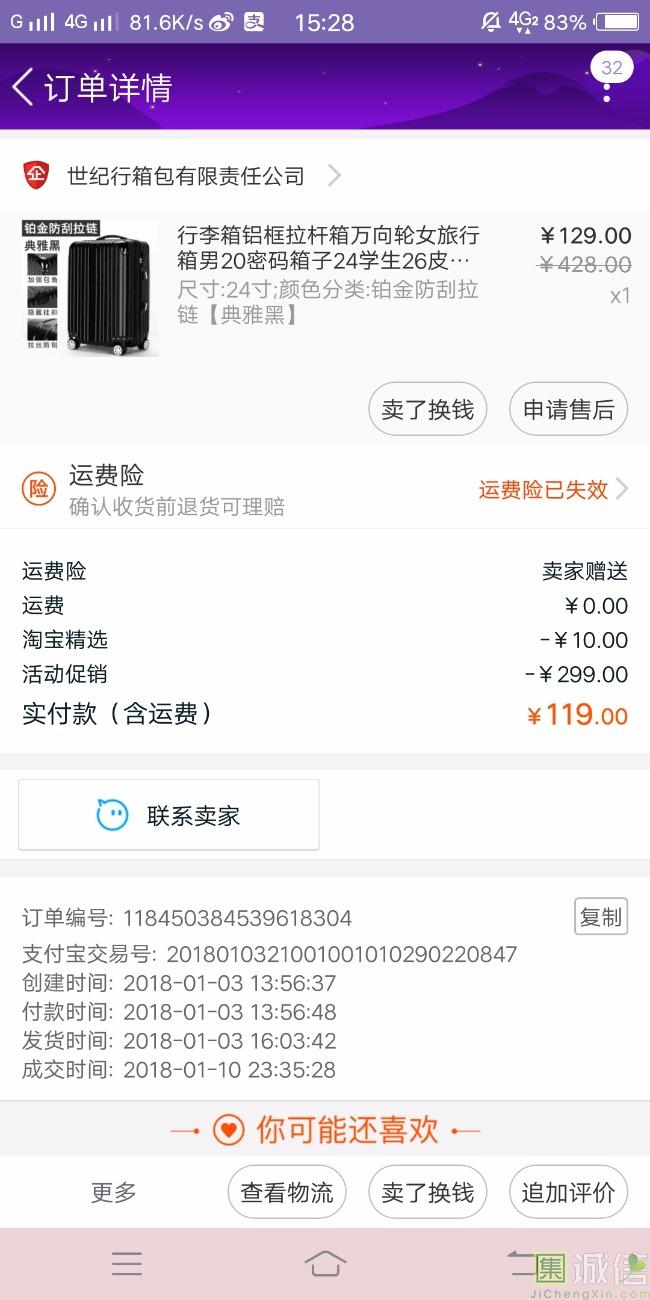Open the 运费险 details row
Screen dimensions: 650x1300
(325, 489)
